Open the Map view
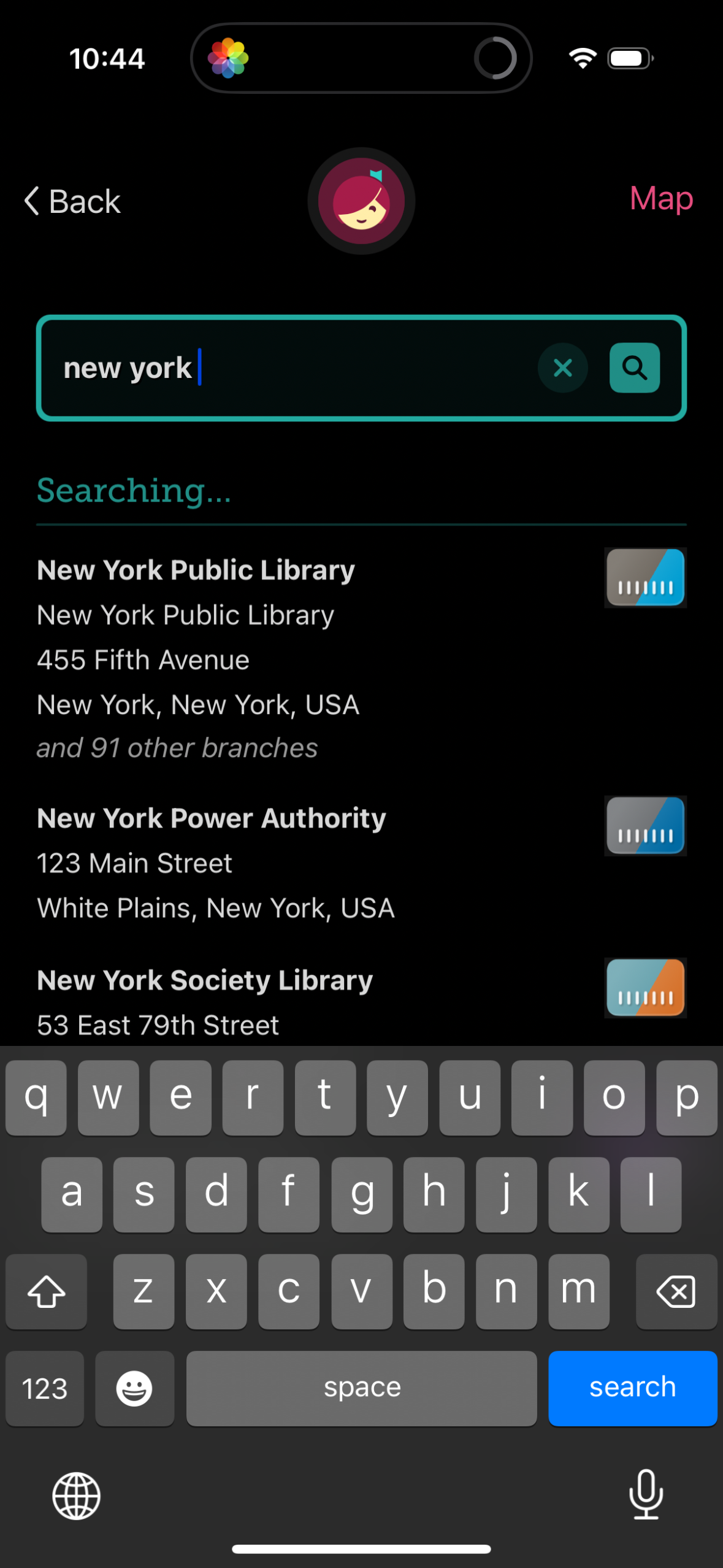 [661, 199]
